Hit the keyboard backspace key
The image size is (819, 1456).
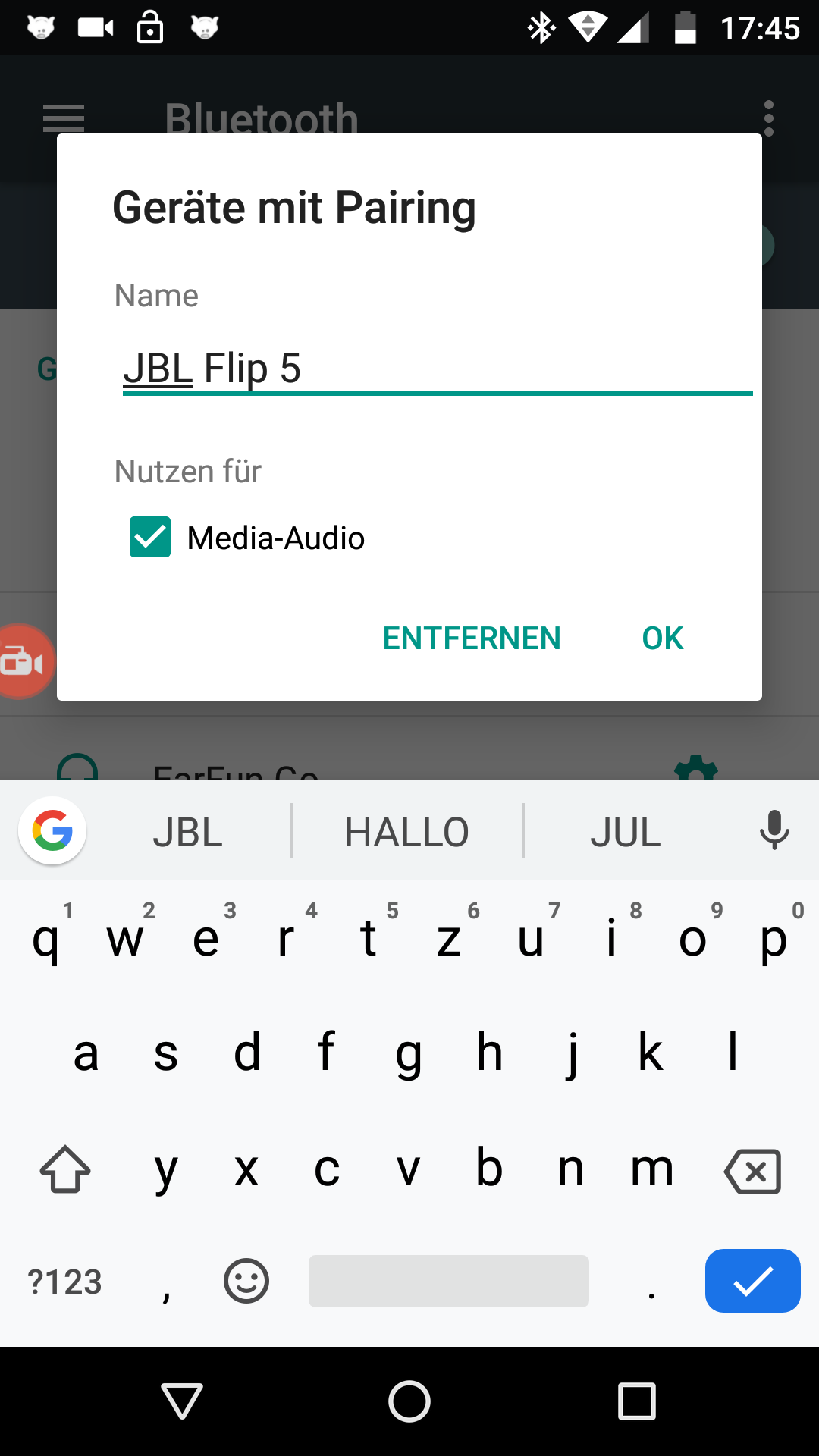(x=752, y=1172)
